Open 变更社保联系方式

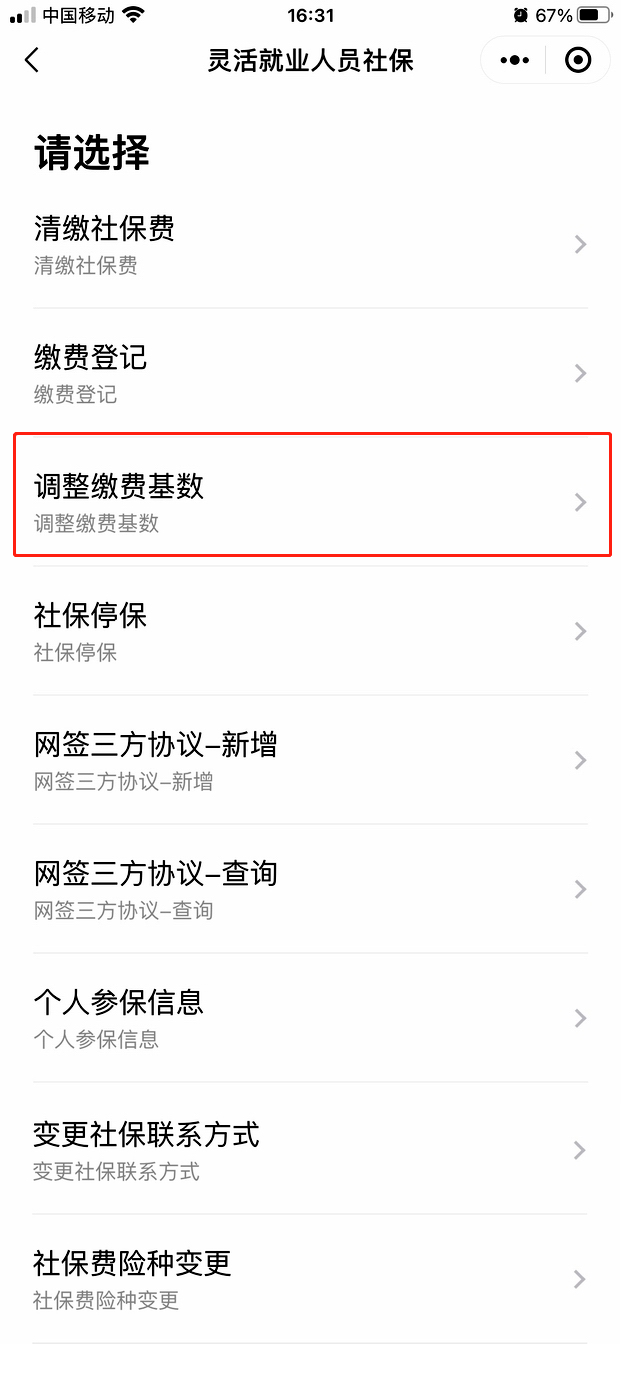click(x=310, y=1150)
